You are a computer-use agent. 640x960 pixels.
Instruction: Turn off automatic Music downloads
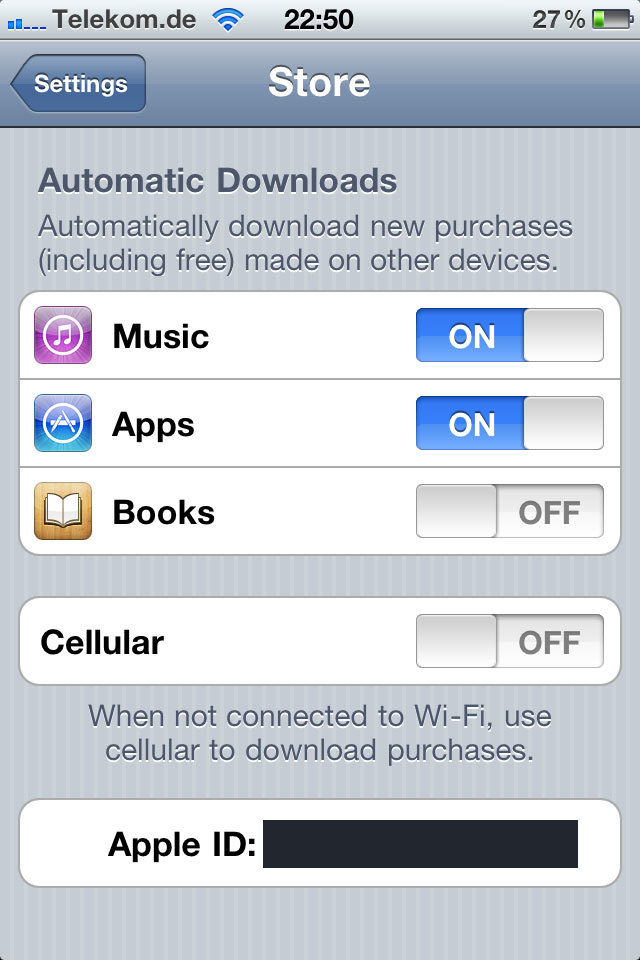(x=509, y=336)
